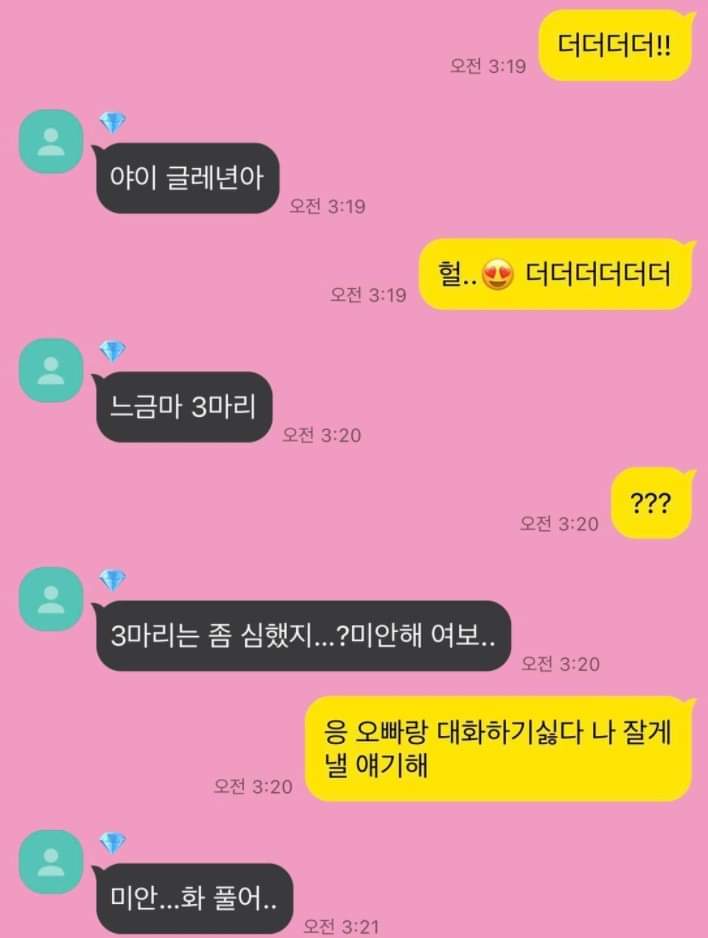
Task: Open profile avatar beside '미안해 여보..' message
Action: (50, 599)
